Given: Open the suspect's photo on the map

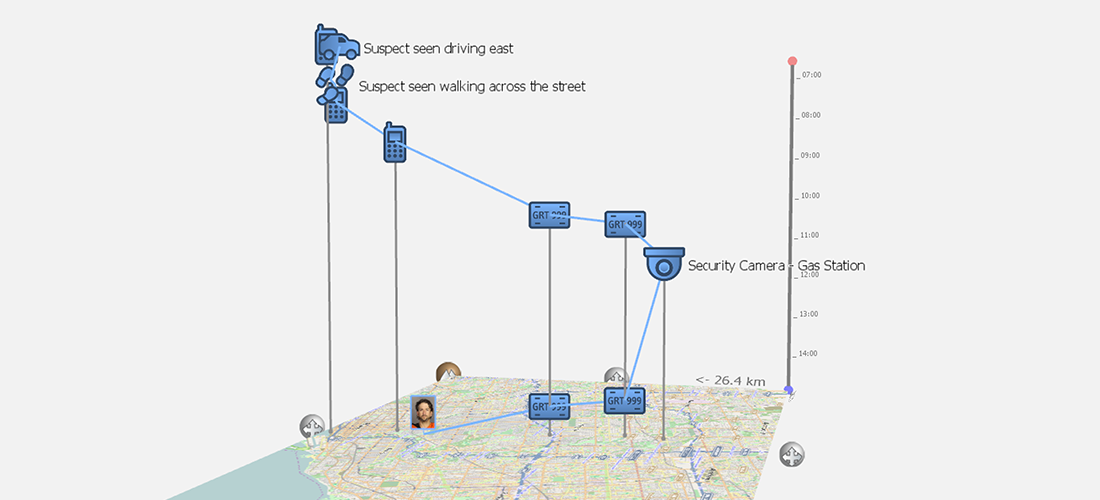Looking at the screenshot, I should [423, 412].
